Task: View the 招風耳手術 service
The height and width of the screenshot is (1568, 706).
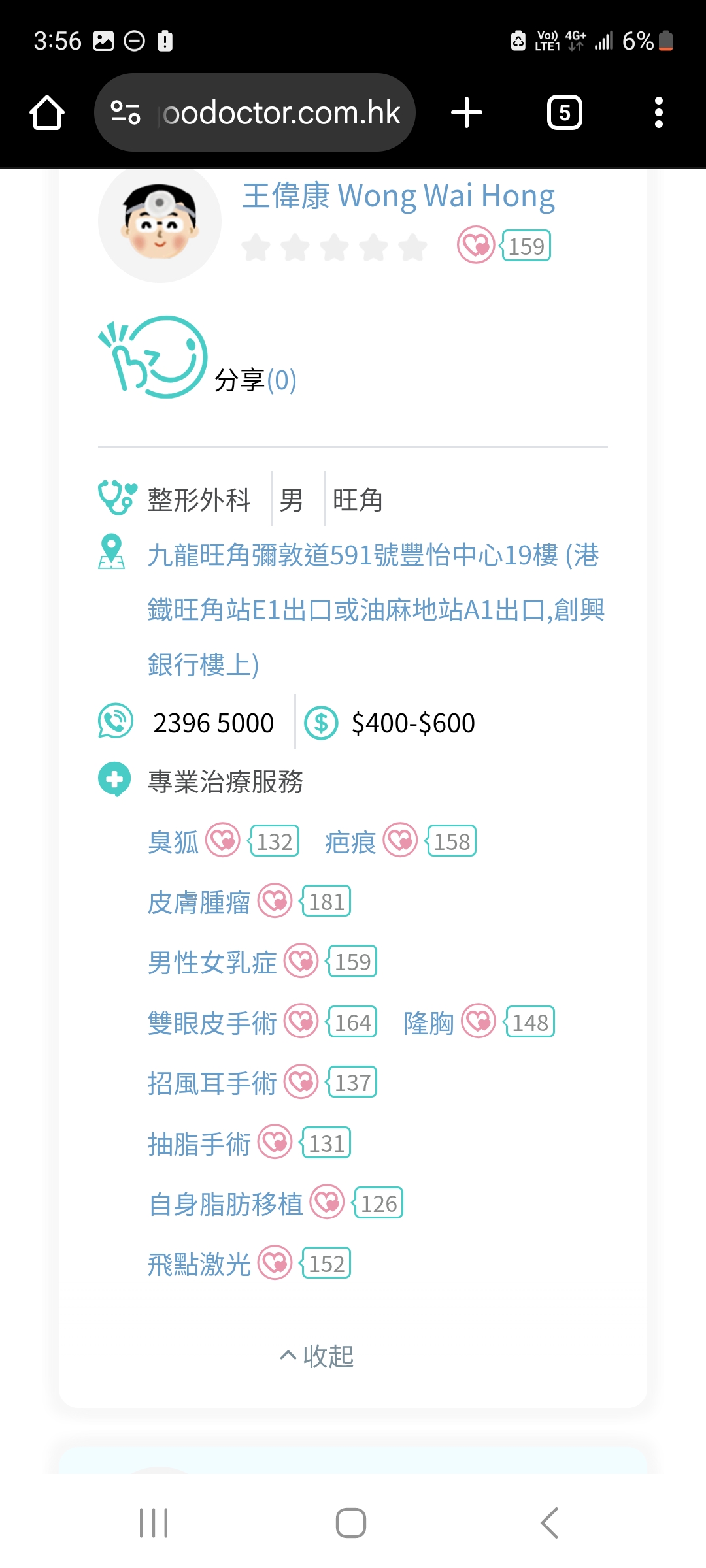Action: coord(212,1083)
